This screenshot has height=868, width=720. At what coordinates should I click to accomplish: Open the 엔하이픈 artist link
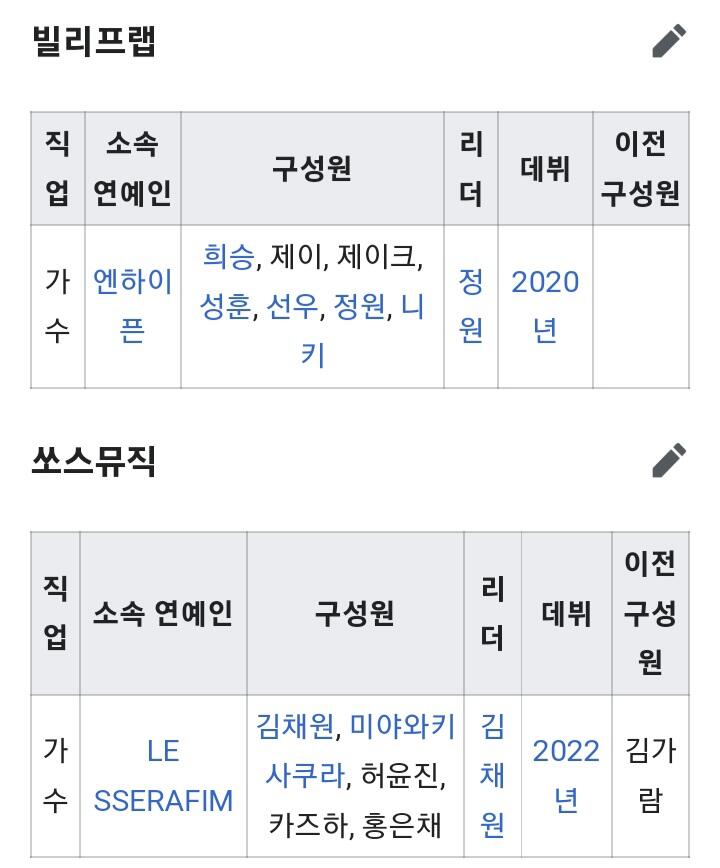point(132,306)
